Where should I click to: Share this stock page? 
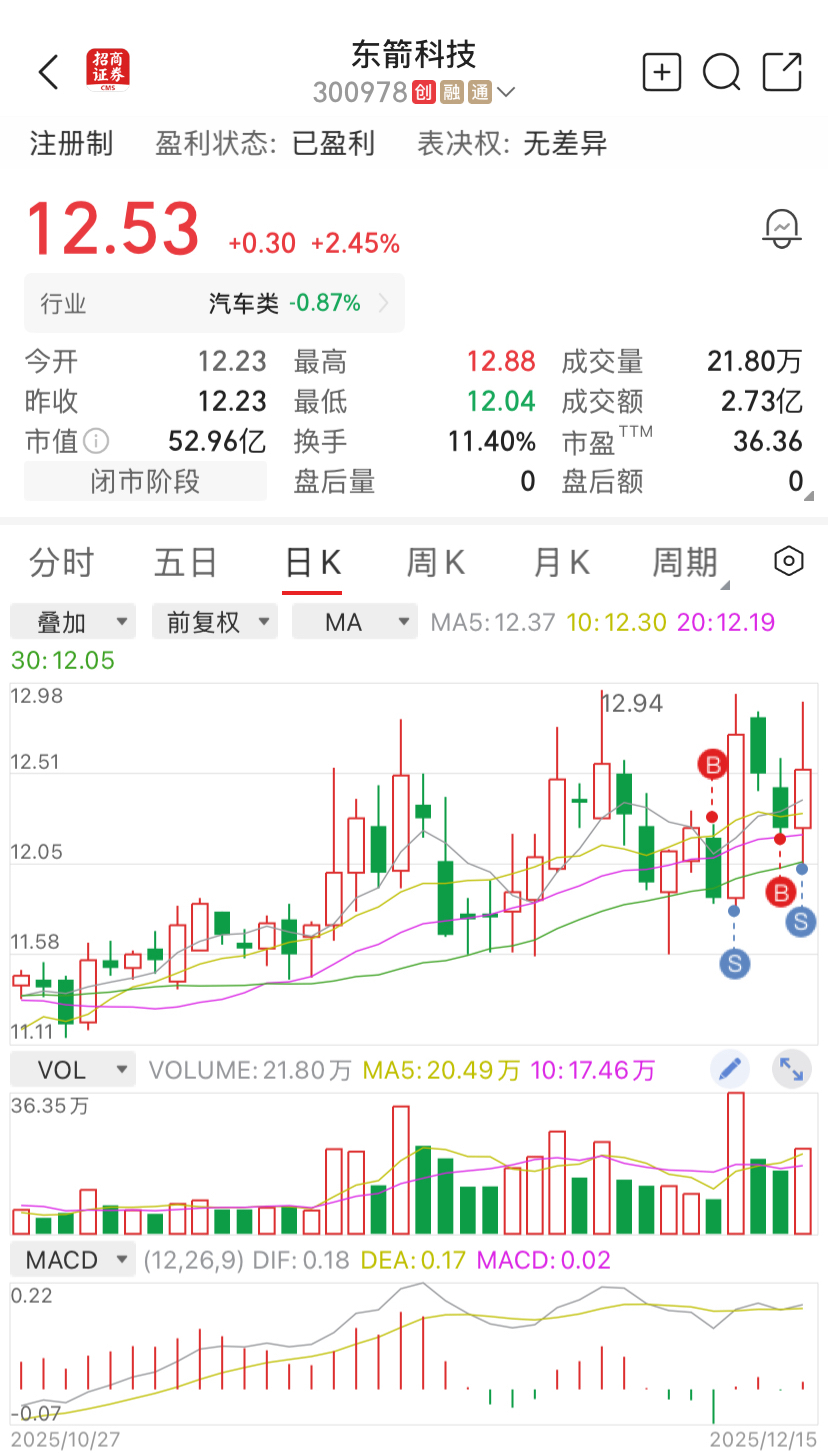[782, 72]
